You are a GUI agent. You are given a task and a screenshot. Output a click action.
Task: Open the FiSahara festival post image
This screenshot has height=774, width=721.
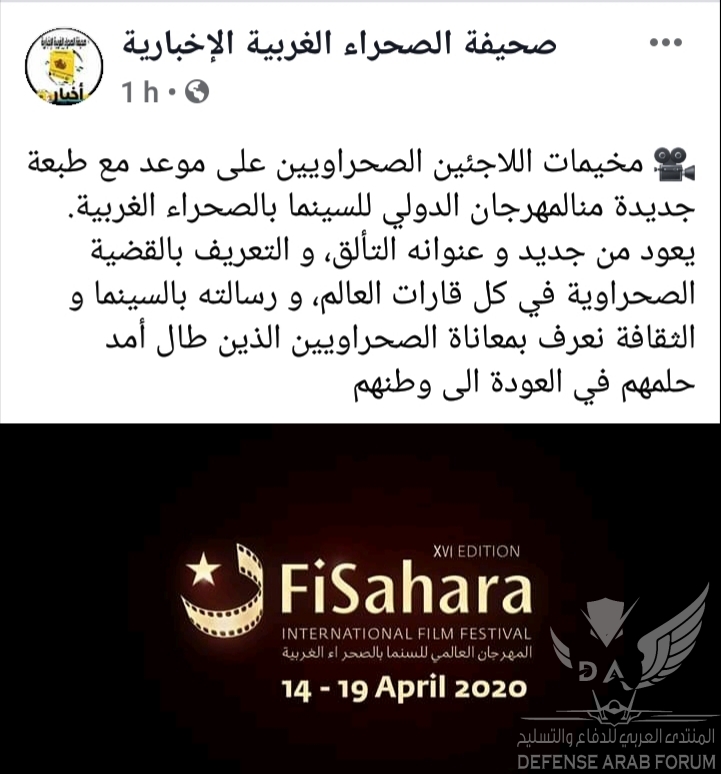pos(360,598)
